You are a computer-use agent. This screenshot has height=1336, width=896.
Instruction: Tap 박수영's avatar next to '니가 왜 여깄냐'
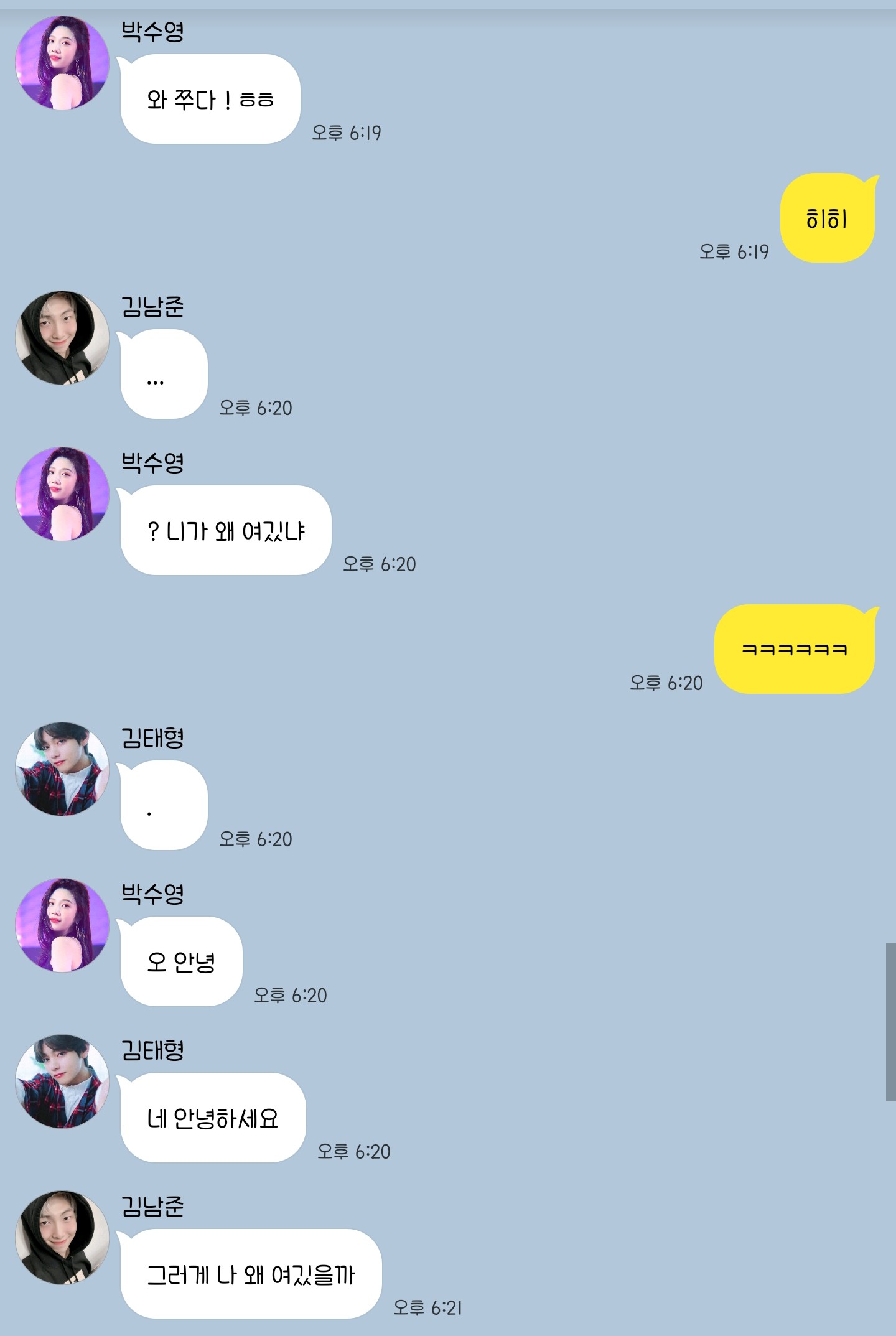tap(62, 494)
